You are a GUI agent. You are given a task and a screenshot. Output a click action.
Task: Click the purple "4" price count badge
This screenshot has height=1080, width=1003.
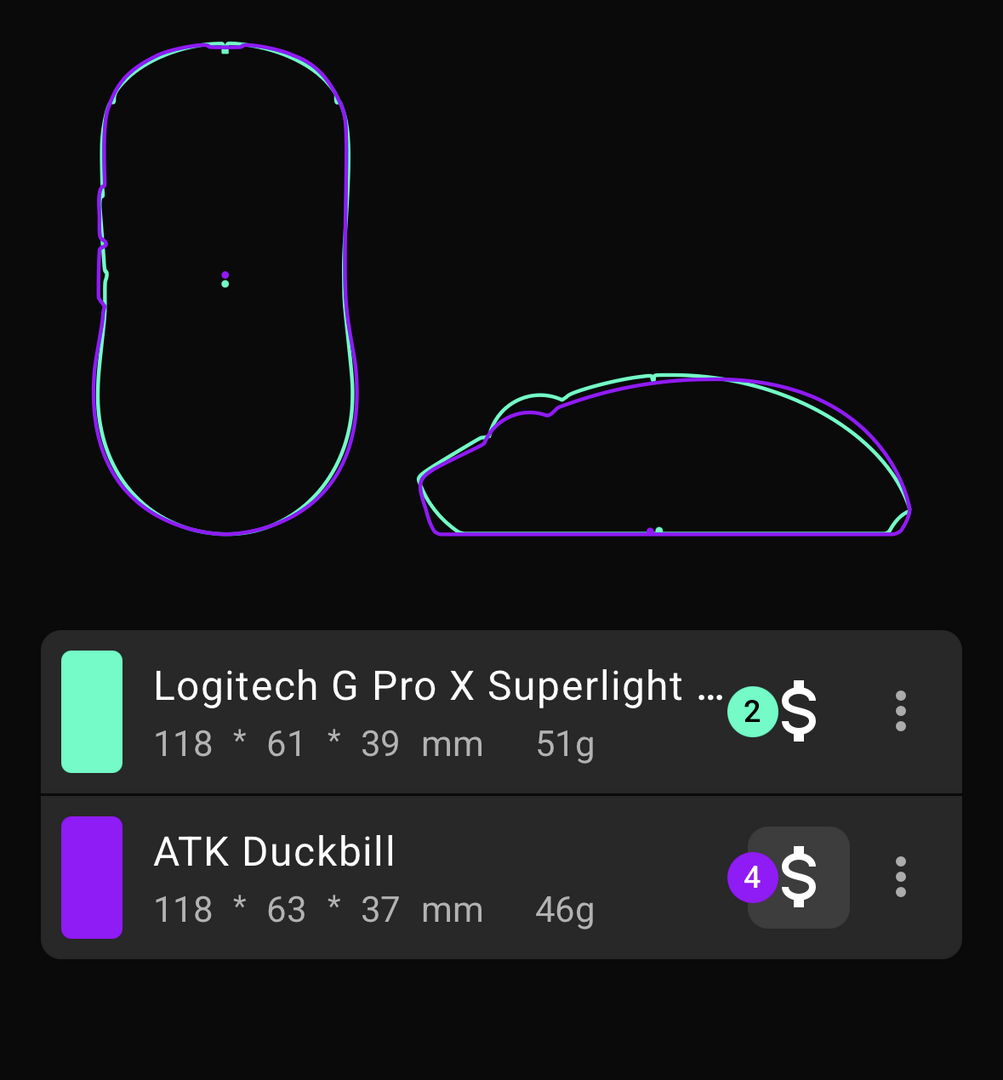click(x=753, y=877)
